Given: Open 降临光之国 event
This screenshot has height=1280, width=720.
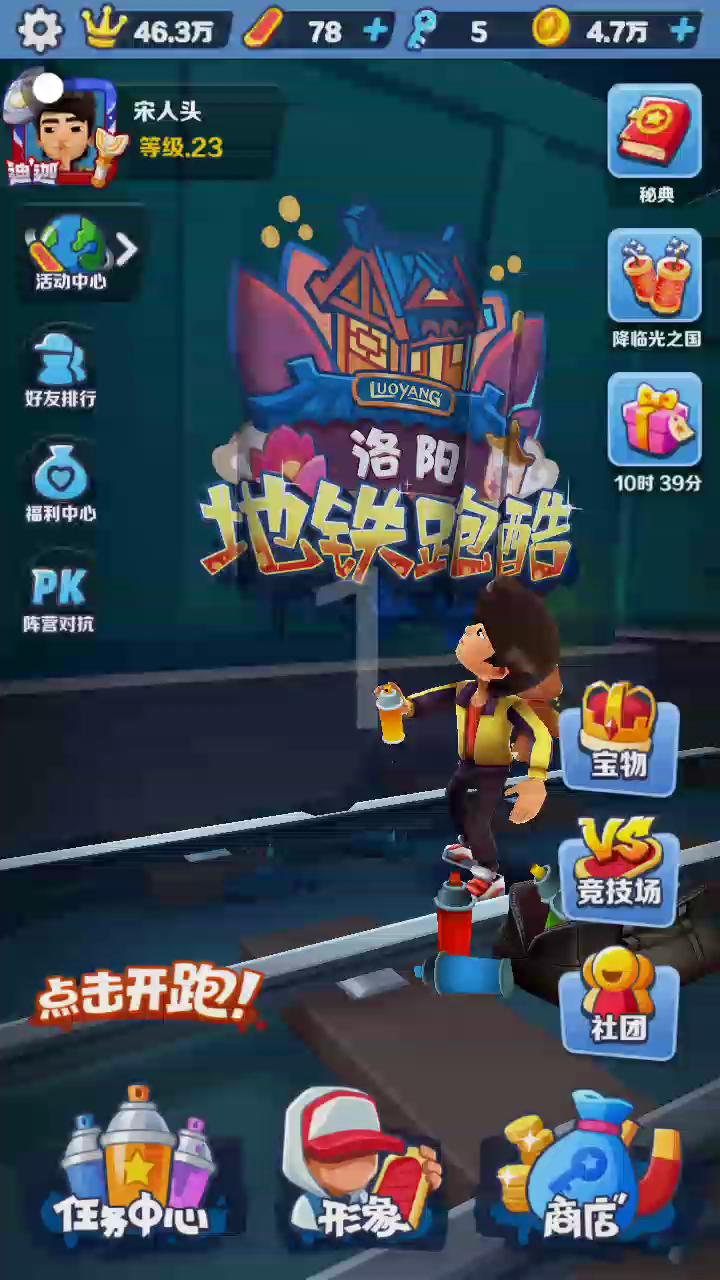Looking at the screenshot, I should point(655,285).
